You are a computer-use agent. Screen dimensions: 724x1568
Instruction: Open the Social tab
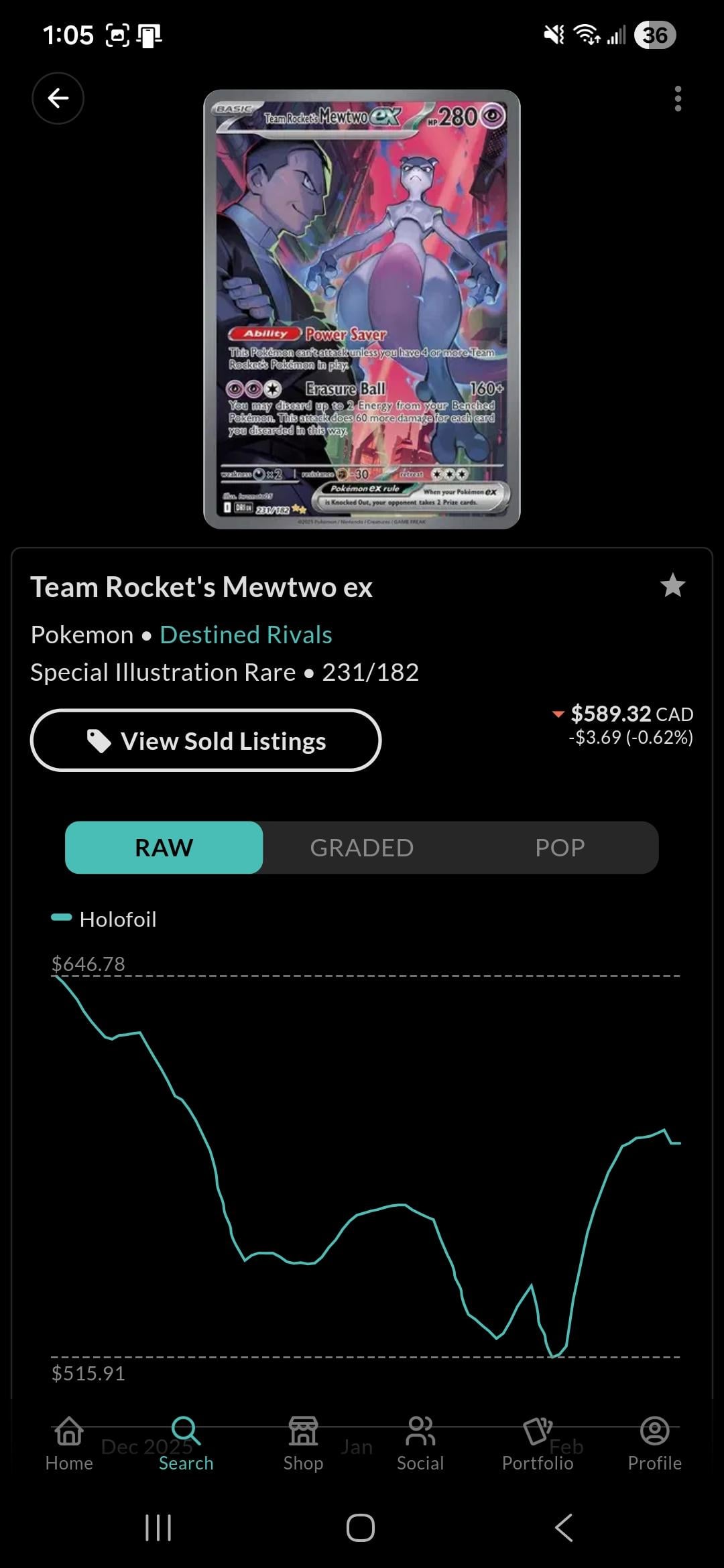pyautogui.click(x=420, y=1444)
